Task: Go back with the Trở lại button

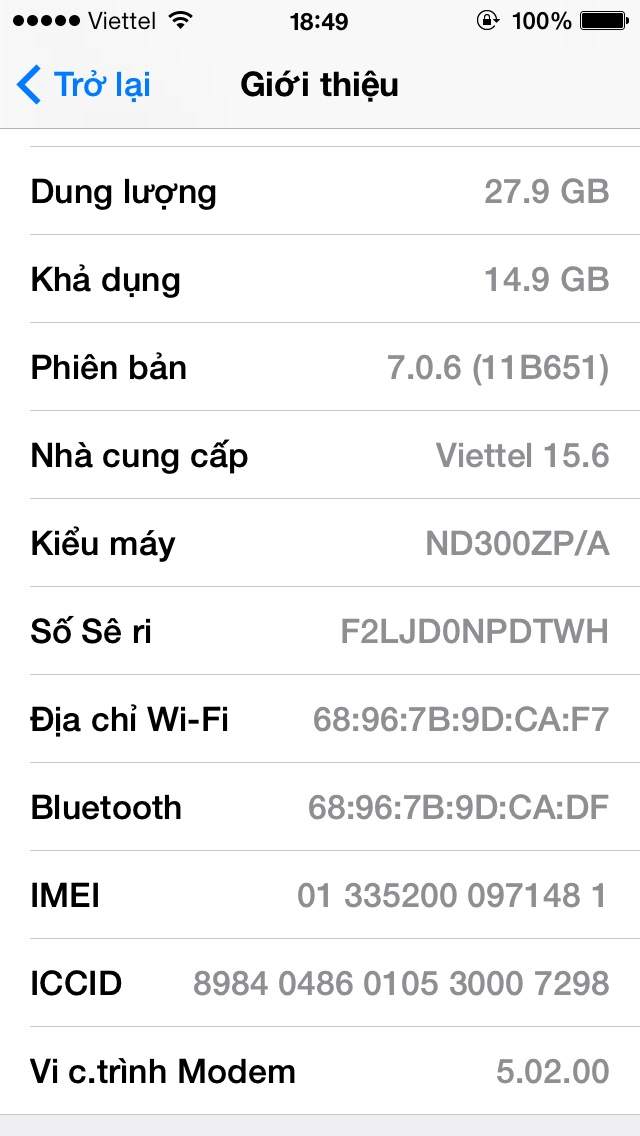Action: coord(84,85)
